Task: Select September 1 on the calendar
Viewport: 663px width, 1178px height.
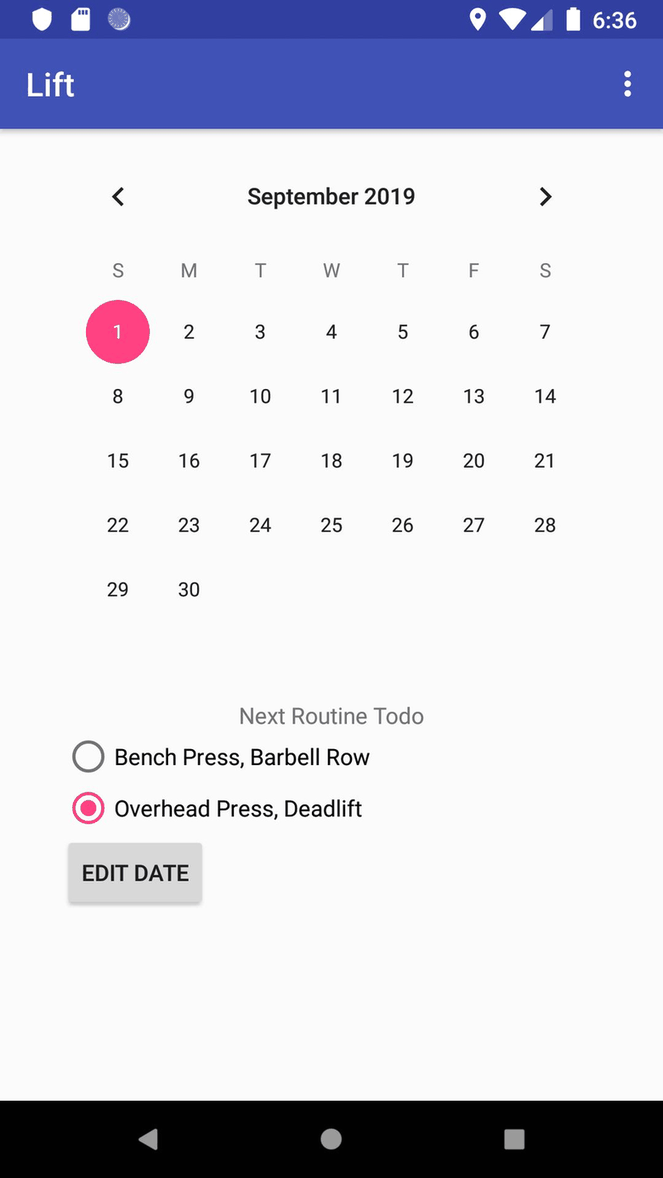Action: [118, 332]
